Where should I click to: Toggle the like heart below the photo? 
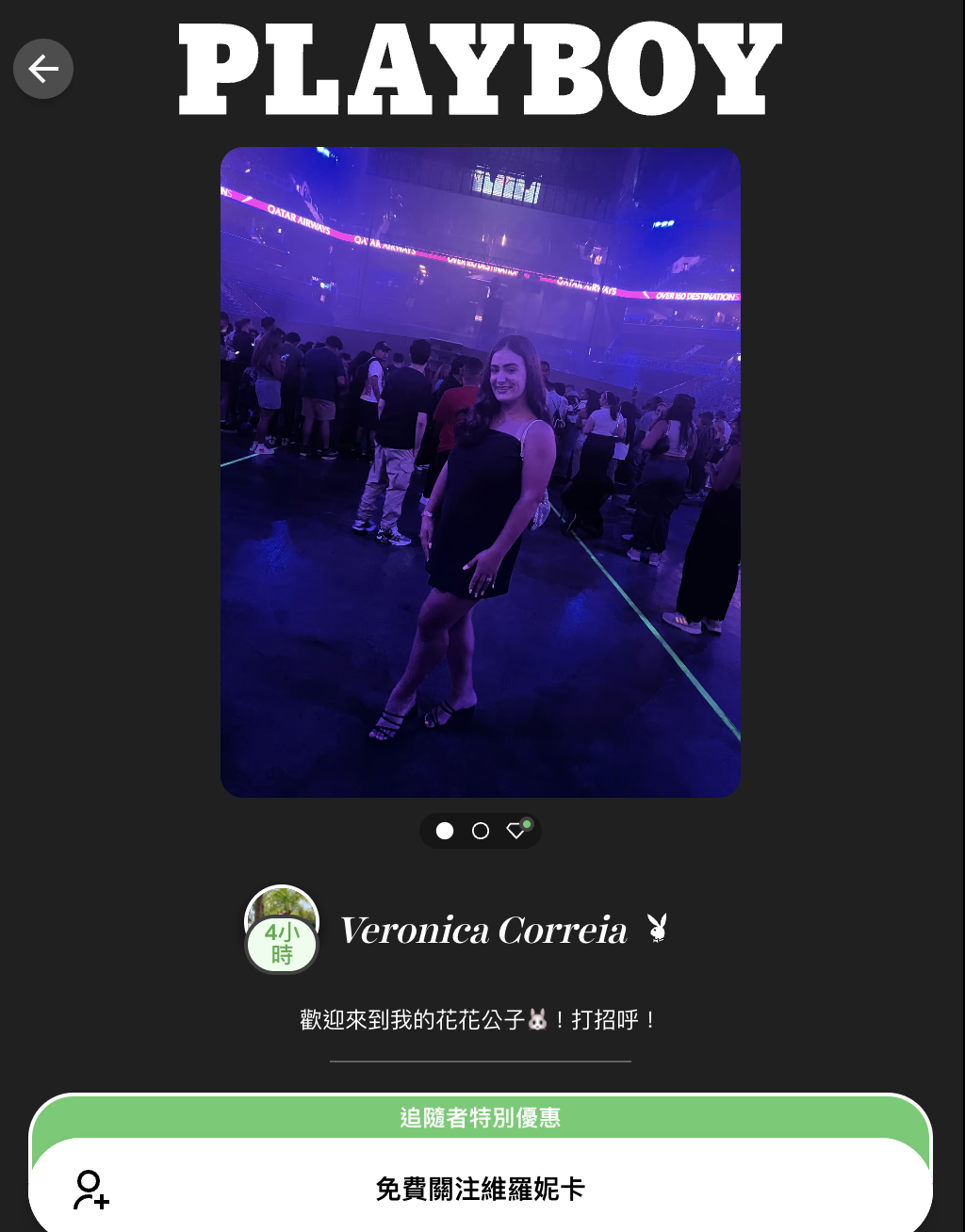(x=515, y=831)
